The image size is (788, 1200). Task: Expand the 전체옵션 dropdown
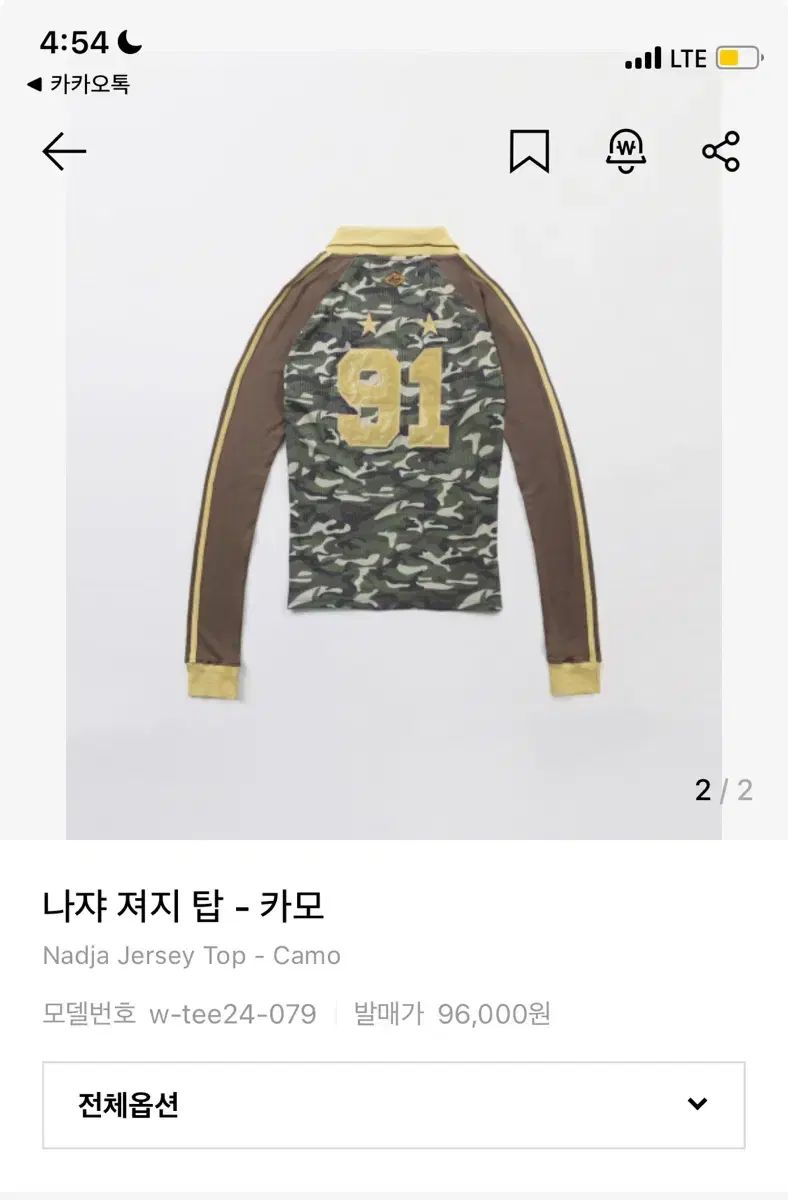(x=394, y=1105)
